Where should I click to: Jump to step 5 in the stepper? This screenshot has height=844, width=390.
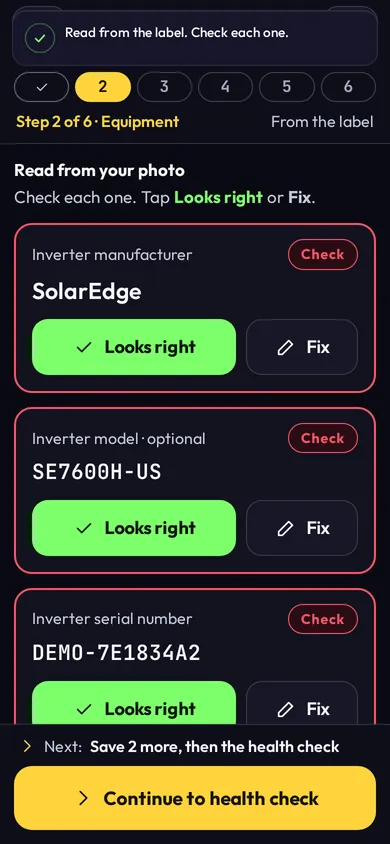click(x=287, y=87)
